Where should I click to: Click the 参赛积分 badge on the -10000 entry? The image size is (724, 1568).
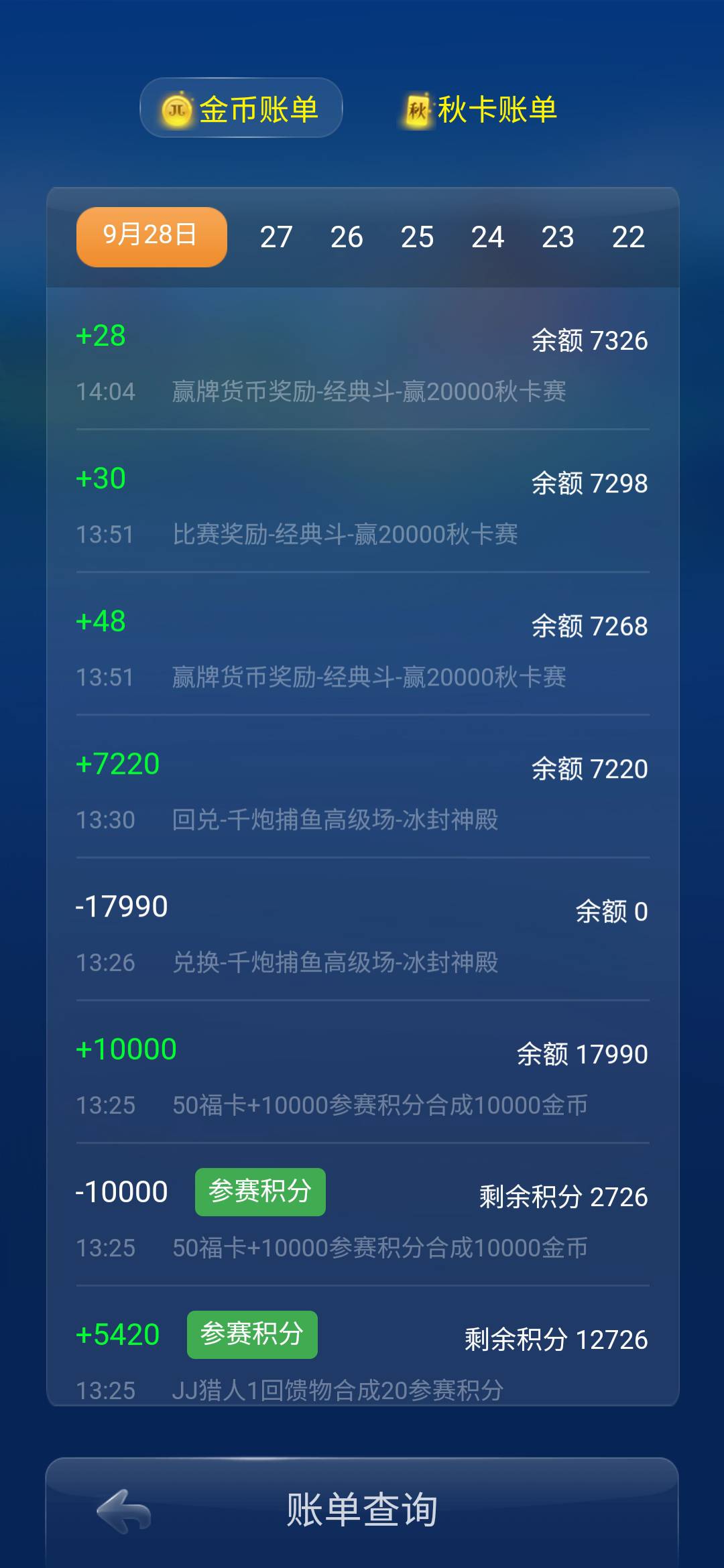coord(260,1191)
